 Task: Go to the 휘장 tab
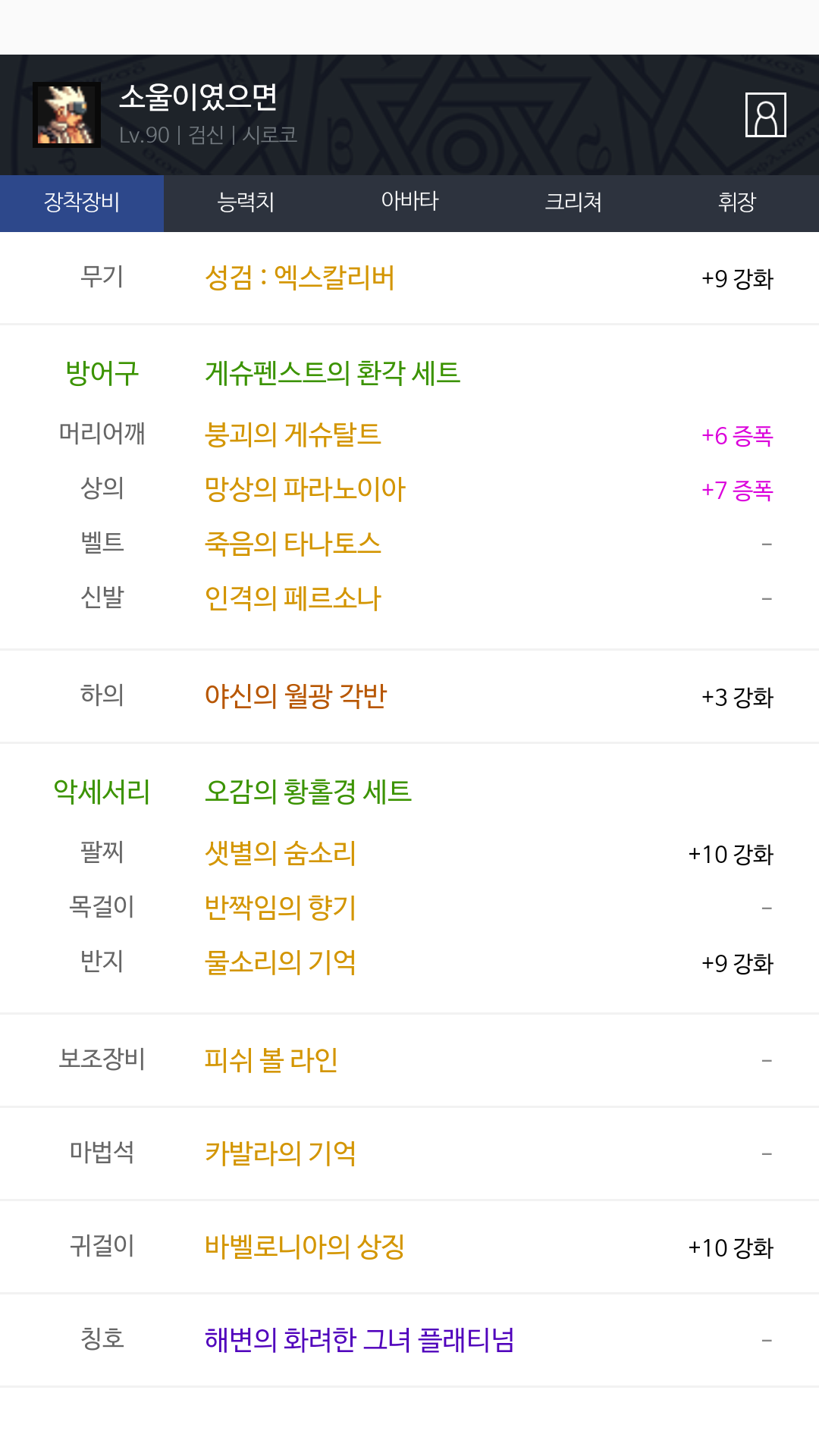pyautogui.click(x=737, y=202)
